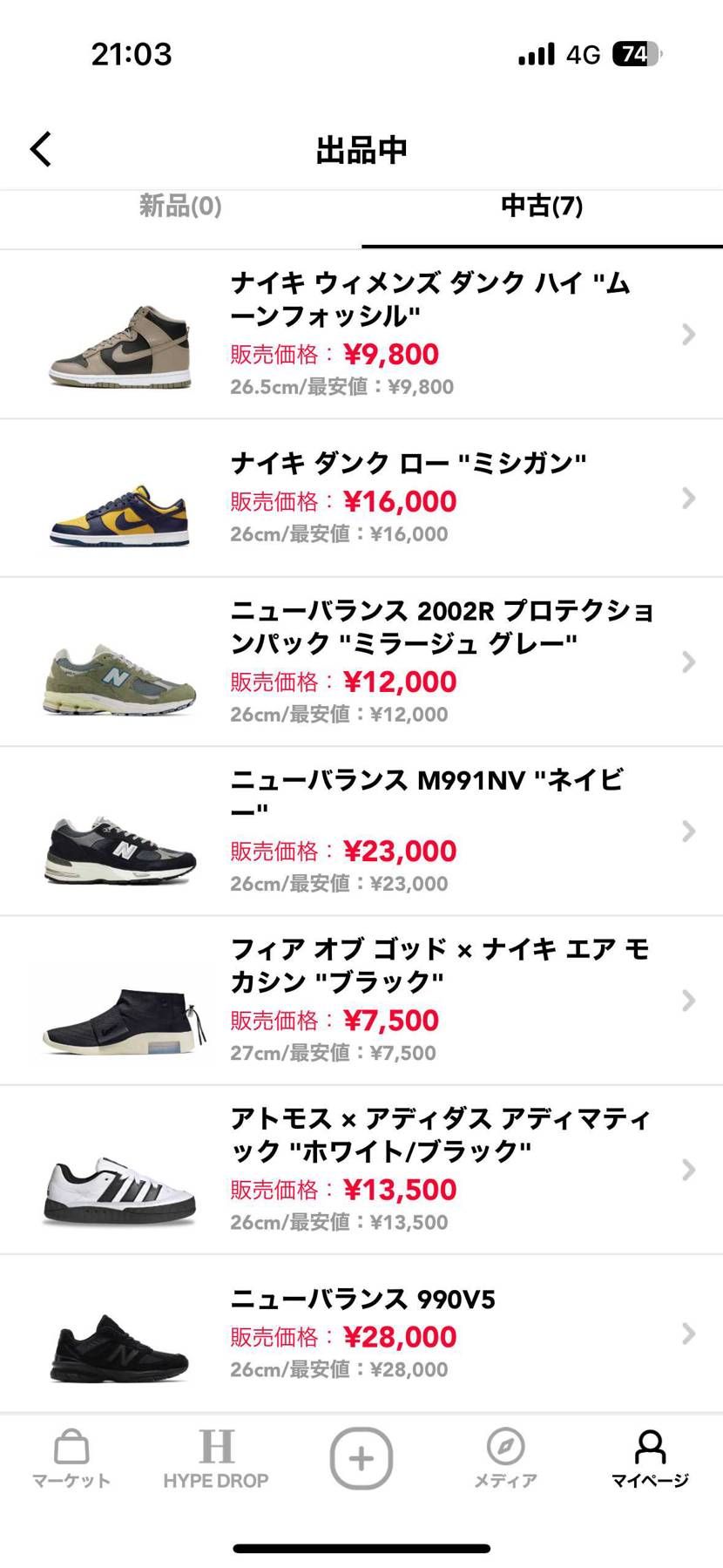Open the shopping bag icon in navigation

tap(70, 1447)
